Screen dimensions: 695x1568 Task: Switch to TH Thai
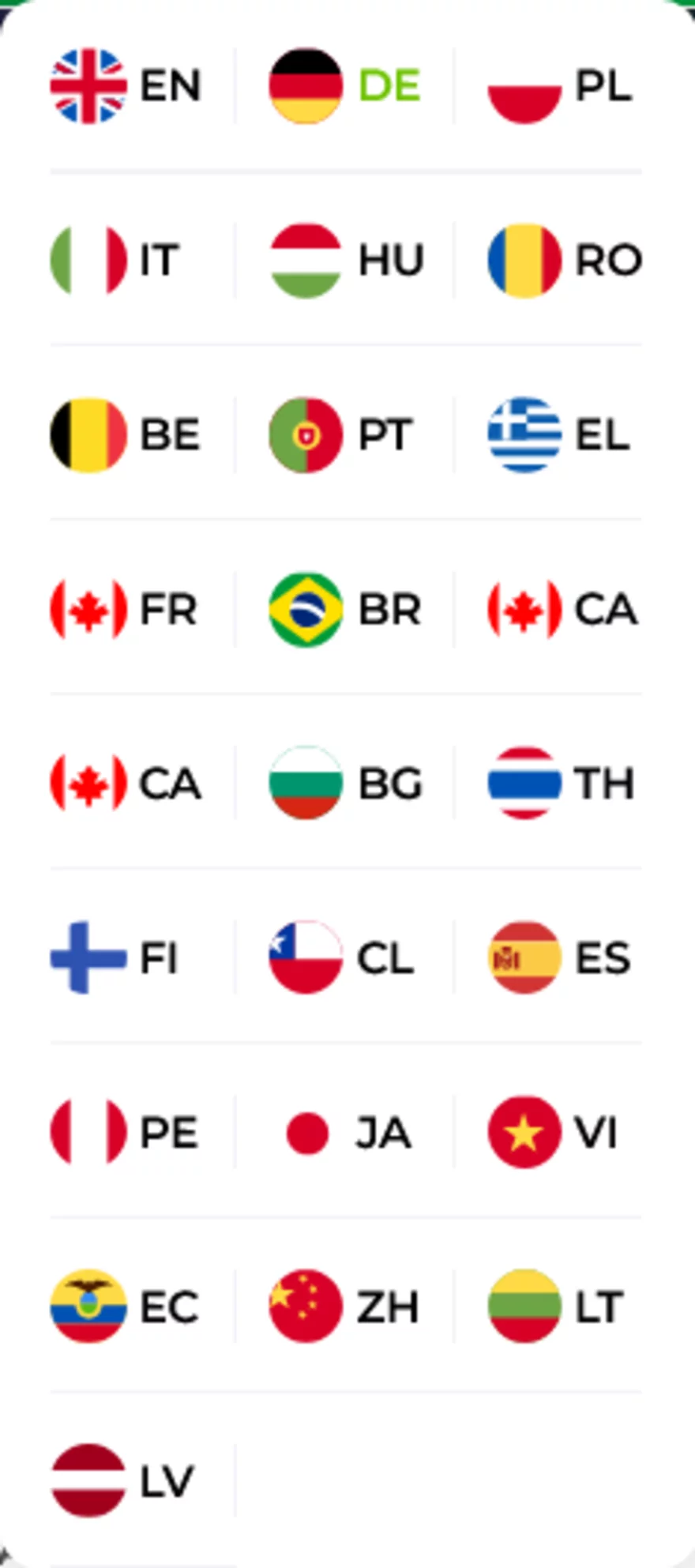561,784
